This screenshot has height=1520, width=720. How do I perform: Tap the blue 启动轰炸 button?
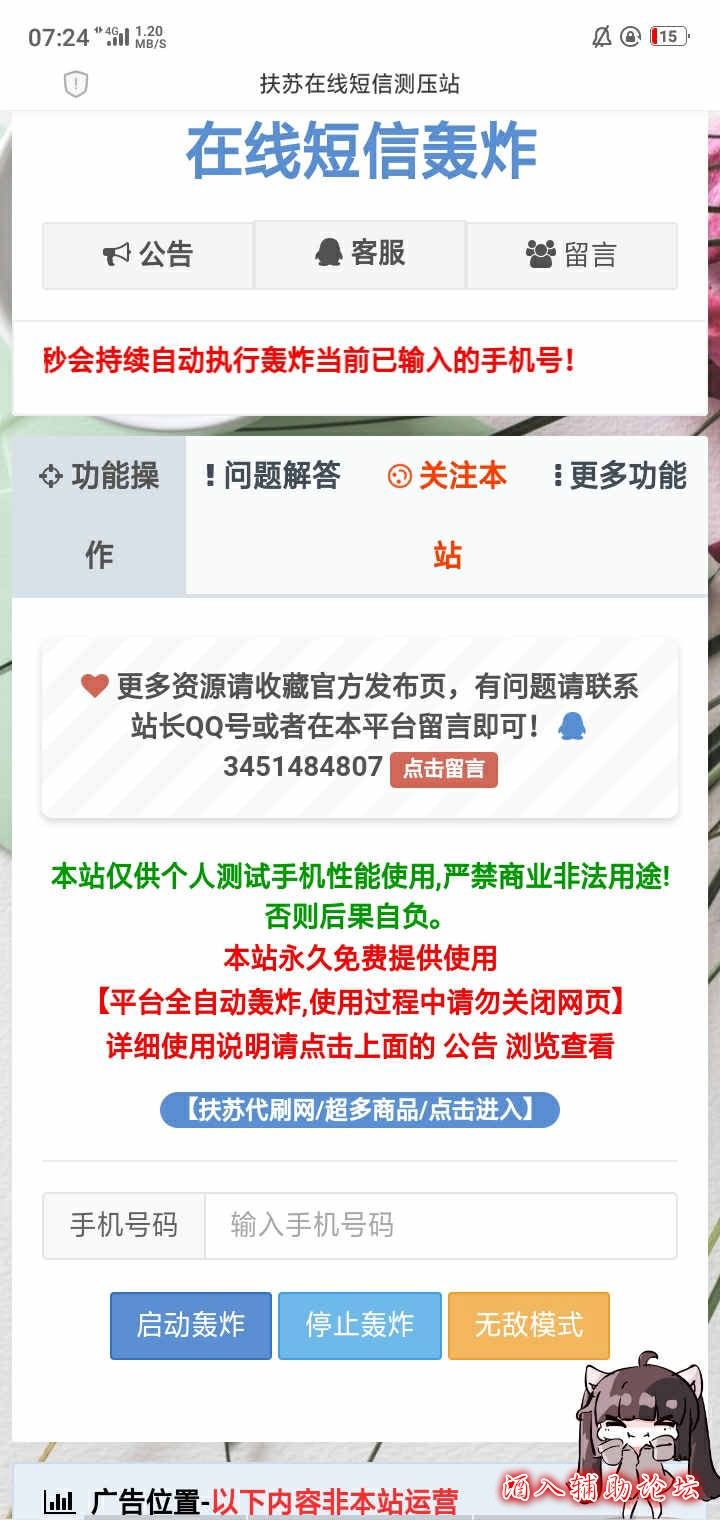pyautogui.click(x=191, y=1325)
